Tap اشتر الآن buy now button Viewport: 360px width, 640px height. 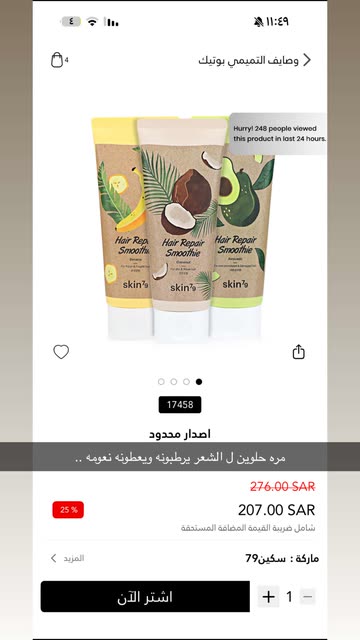145,597
